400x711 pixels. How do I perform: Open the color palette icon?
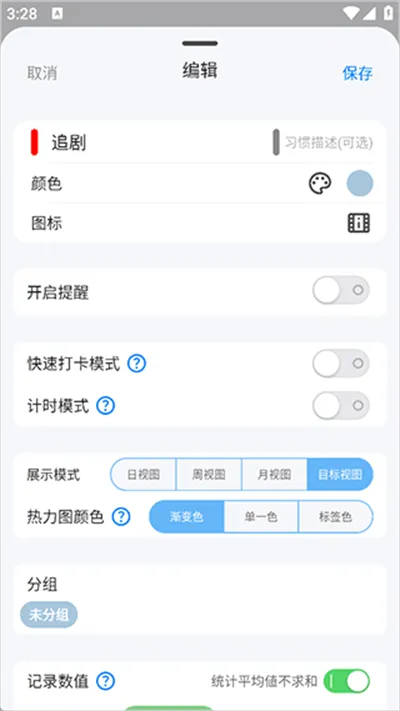pyautogui.click(x=320, y=184)
